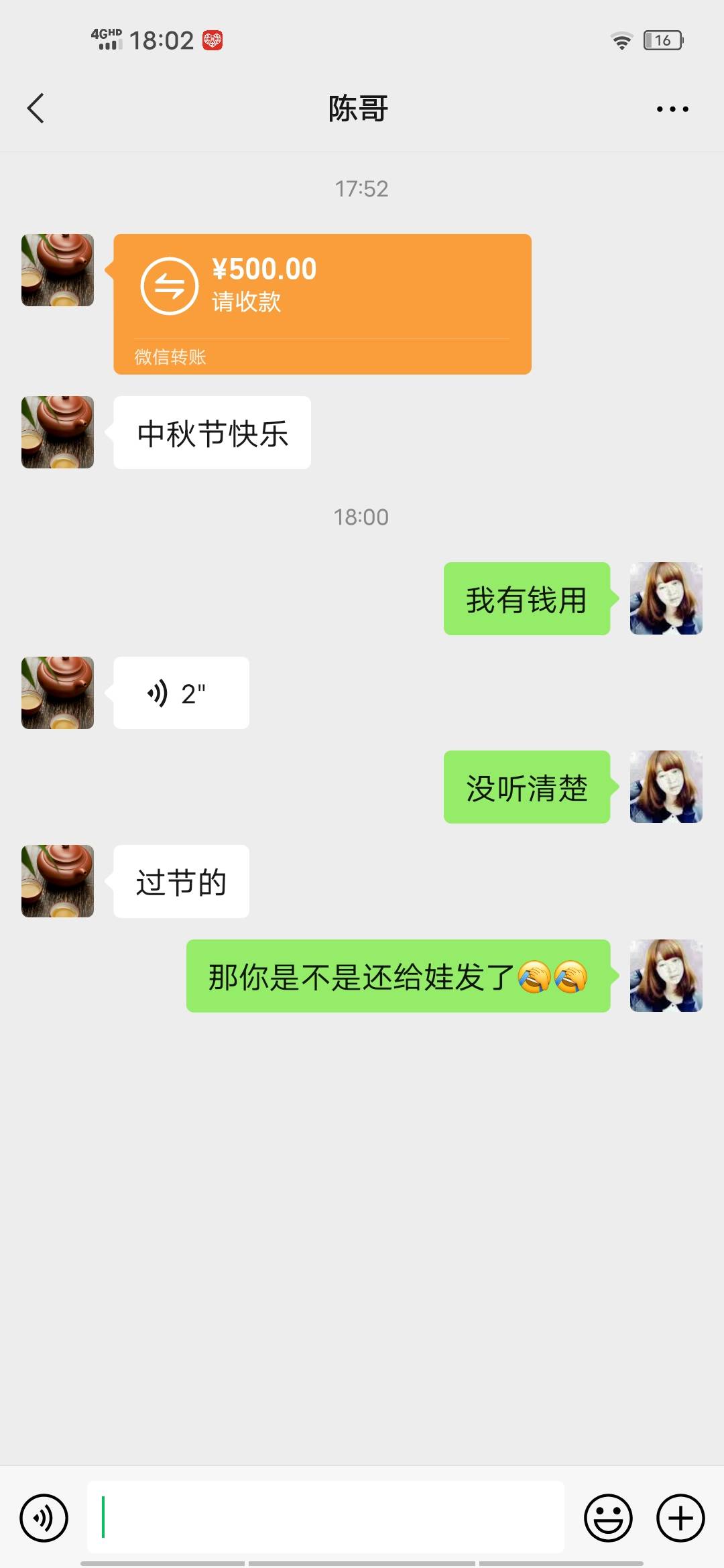The height and width of the screenshot is (1568, 724).
Task: Tap the transfer exchange icon on the ¥500 bubble
Action: [170, 285]
